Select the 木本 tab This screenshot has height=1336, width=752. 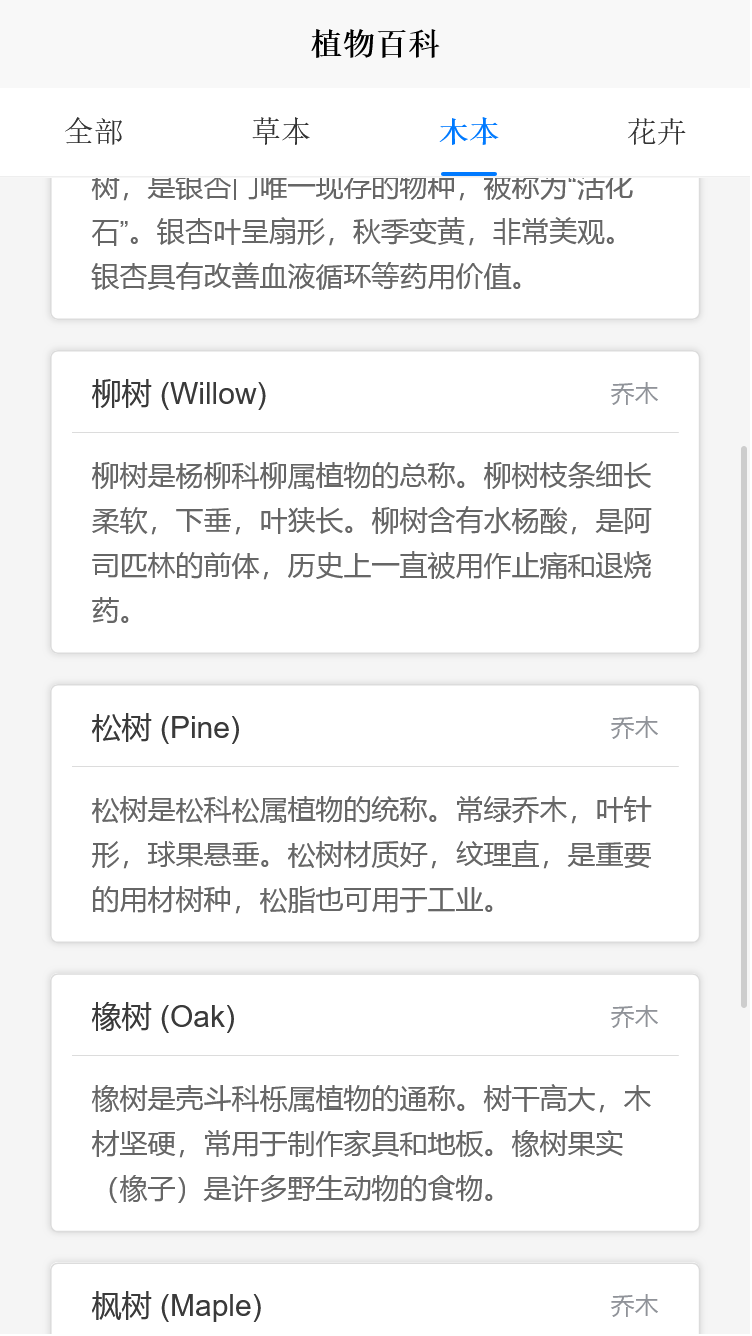click(x=468, y=131)
